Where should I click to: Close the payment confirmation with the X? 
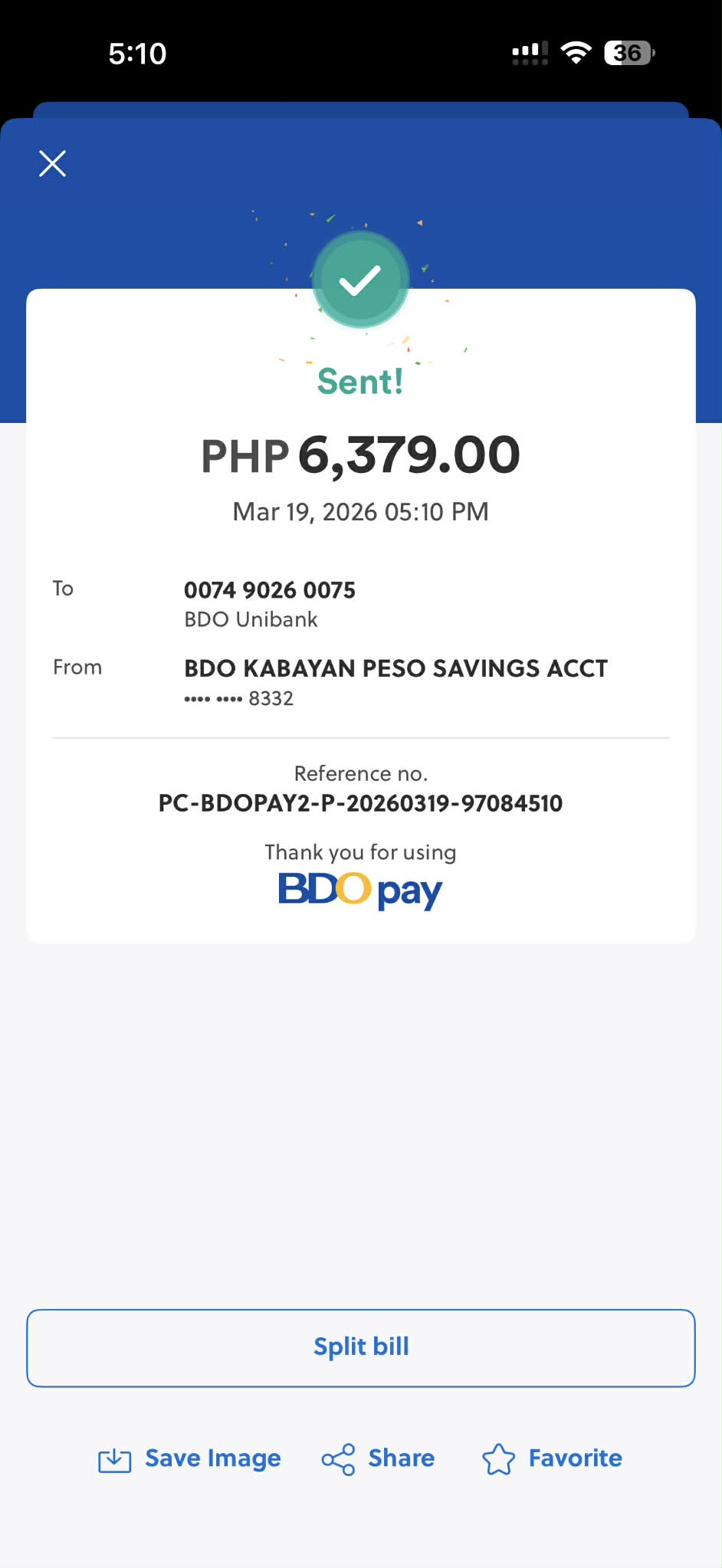[x=52, y=163]
